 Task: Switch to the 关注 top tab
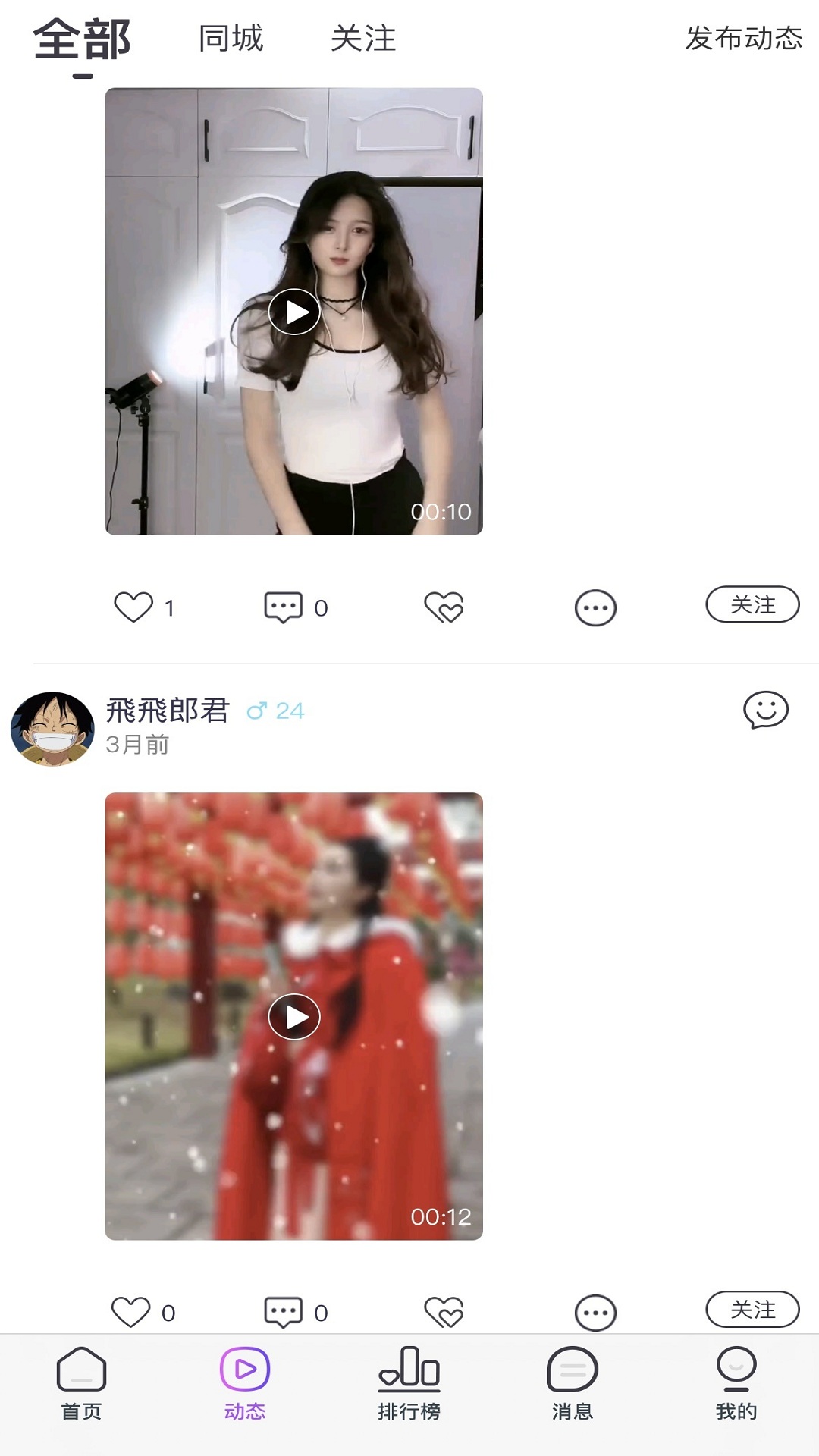coord(363,38)
